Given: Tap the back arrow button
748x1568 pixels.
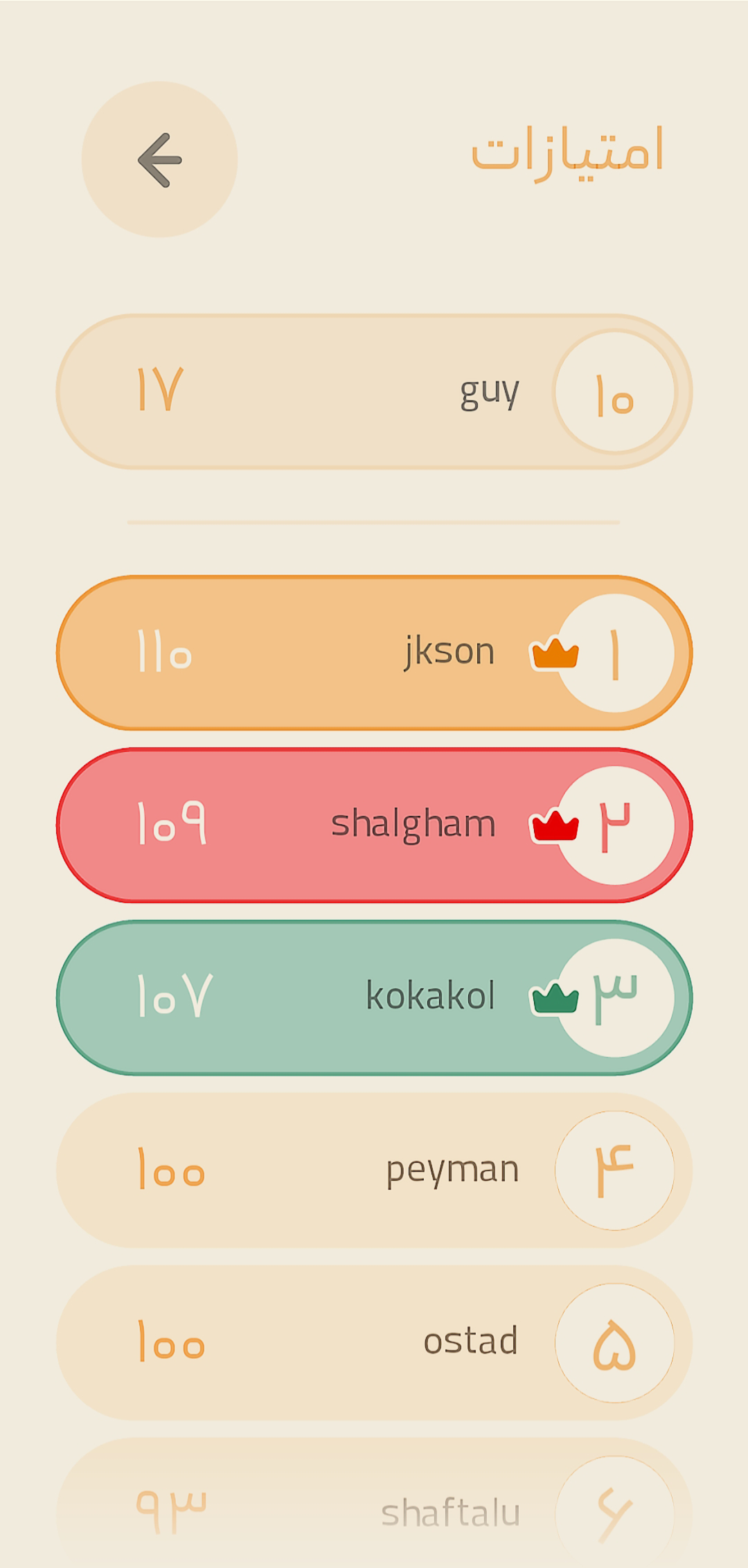Looking at the screenshot, I should tap(159, 160).
